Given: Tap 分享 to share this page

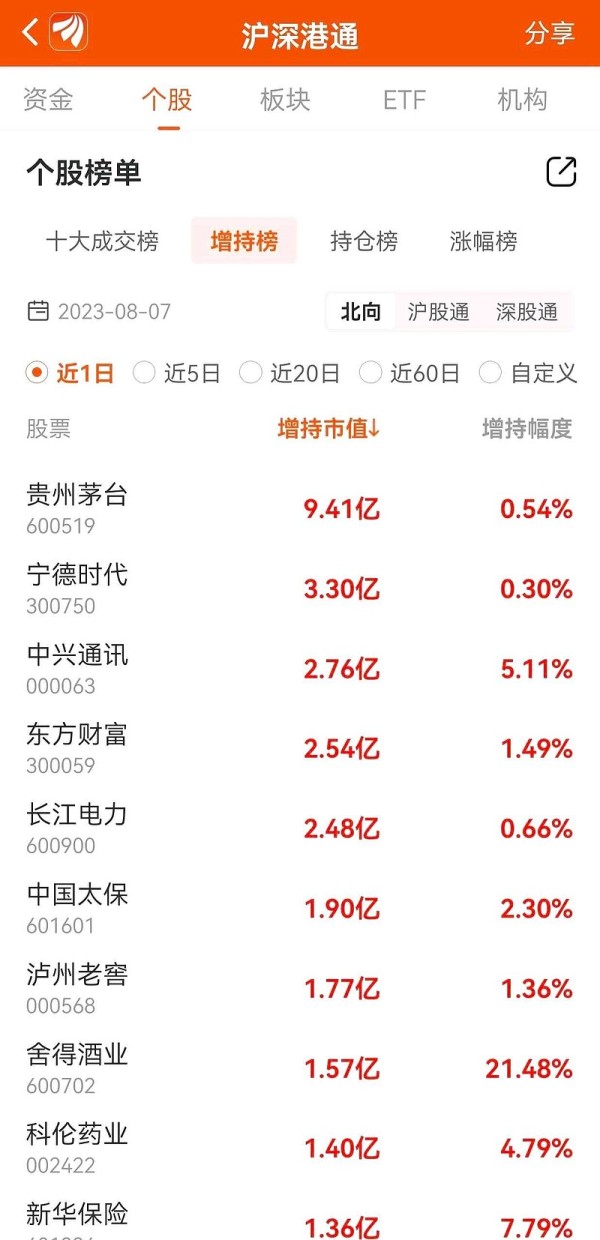Looking at the screenshot, I should (x=549, y=33).
